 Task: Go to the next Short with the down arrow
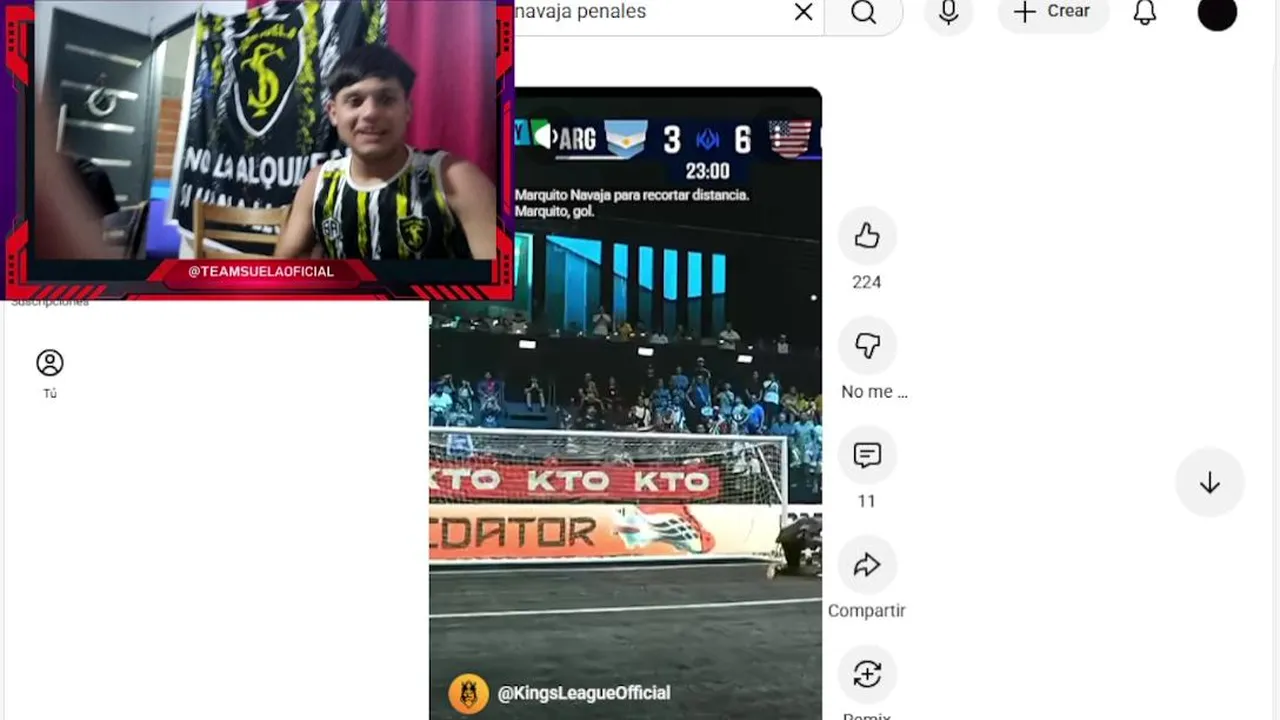pyautogui.click(x=1209, y=483)
